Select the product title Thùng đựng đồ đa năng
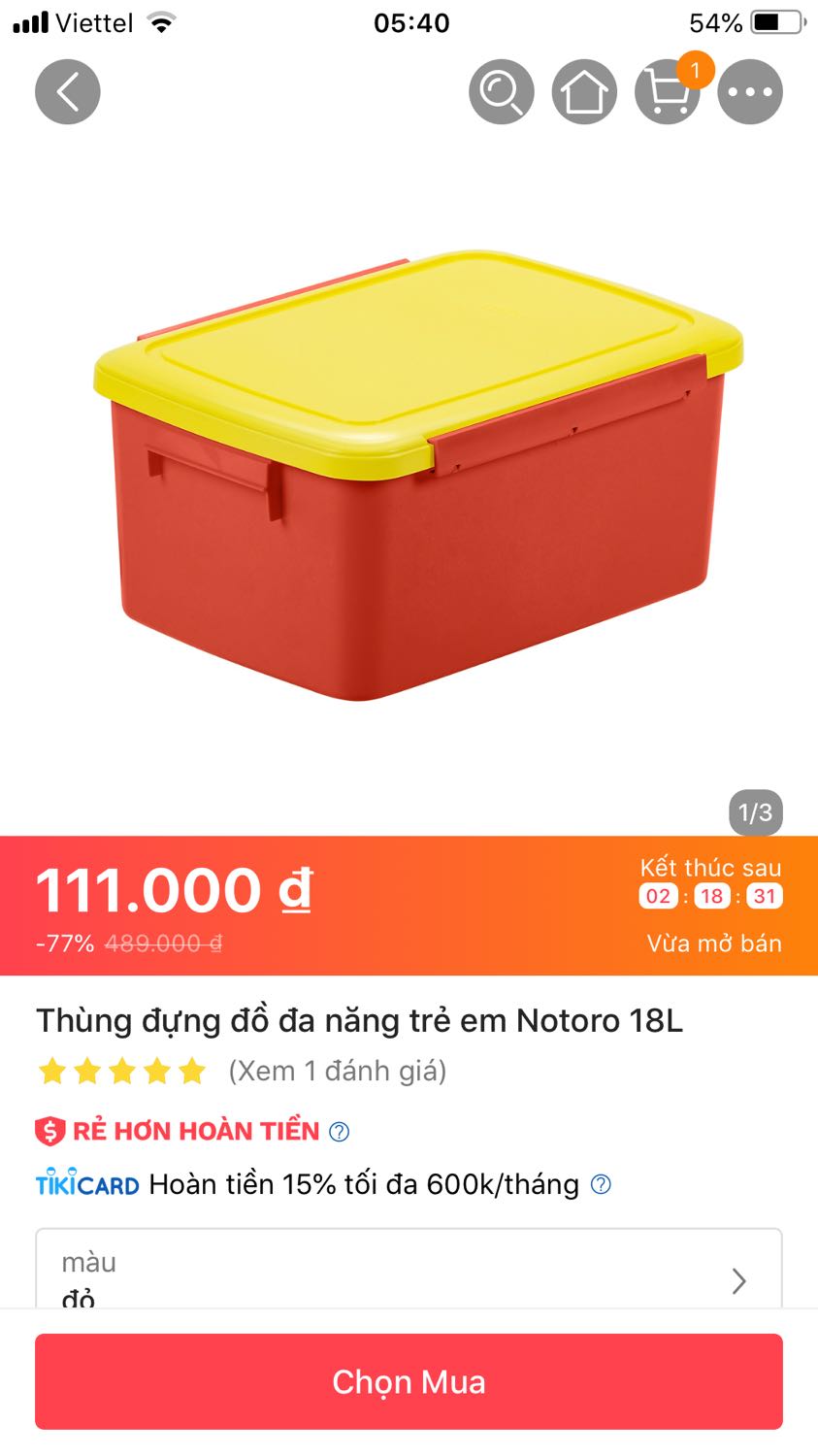The image size is (818, 1456). (359, 1020)
